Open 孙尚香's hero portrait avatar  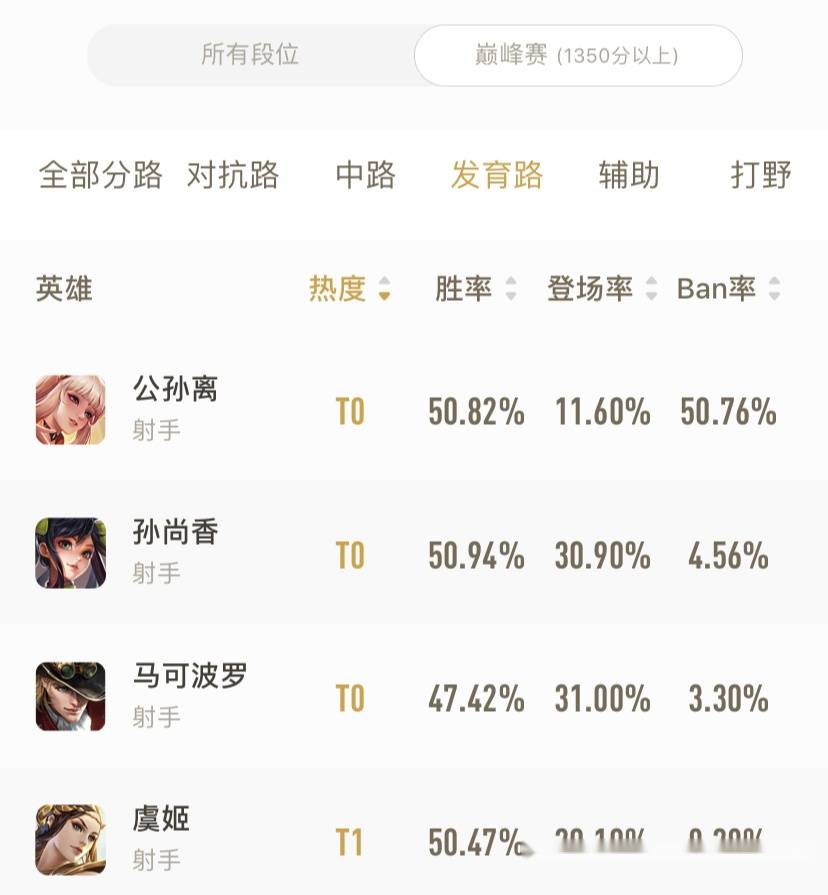click(70, 552)
